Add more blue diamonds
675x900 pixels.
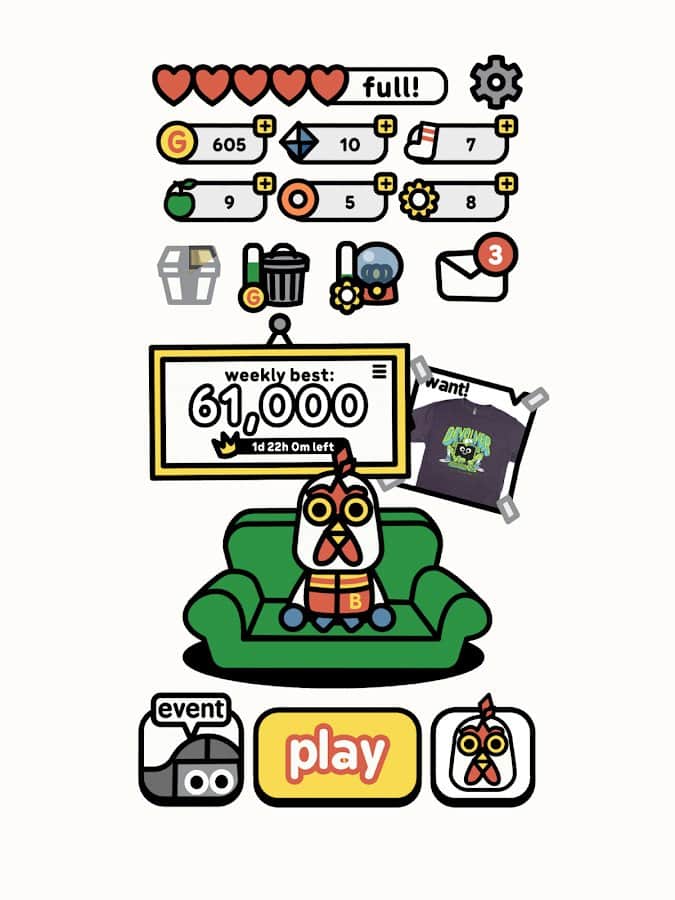pyautogui.click(x=385, y=127)
